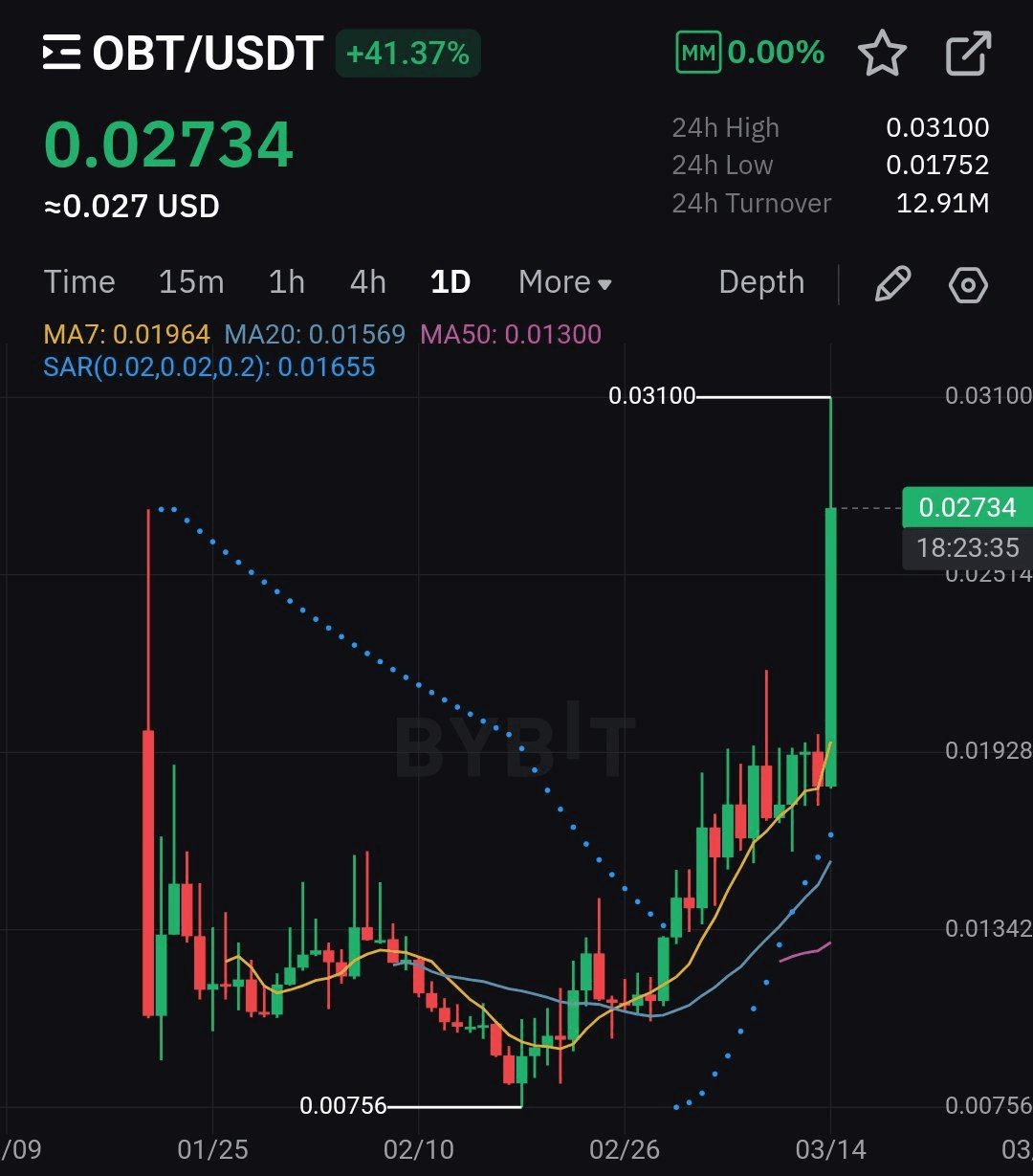Switch chart interval to 4h
Viewport: 1033px width, 1176px height.
[x=368, y=282]
